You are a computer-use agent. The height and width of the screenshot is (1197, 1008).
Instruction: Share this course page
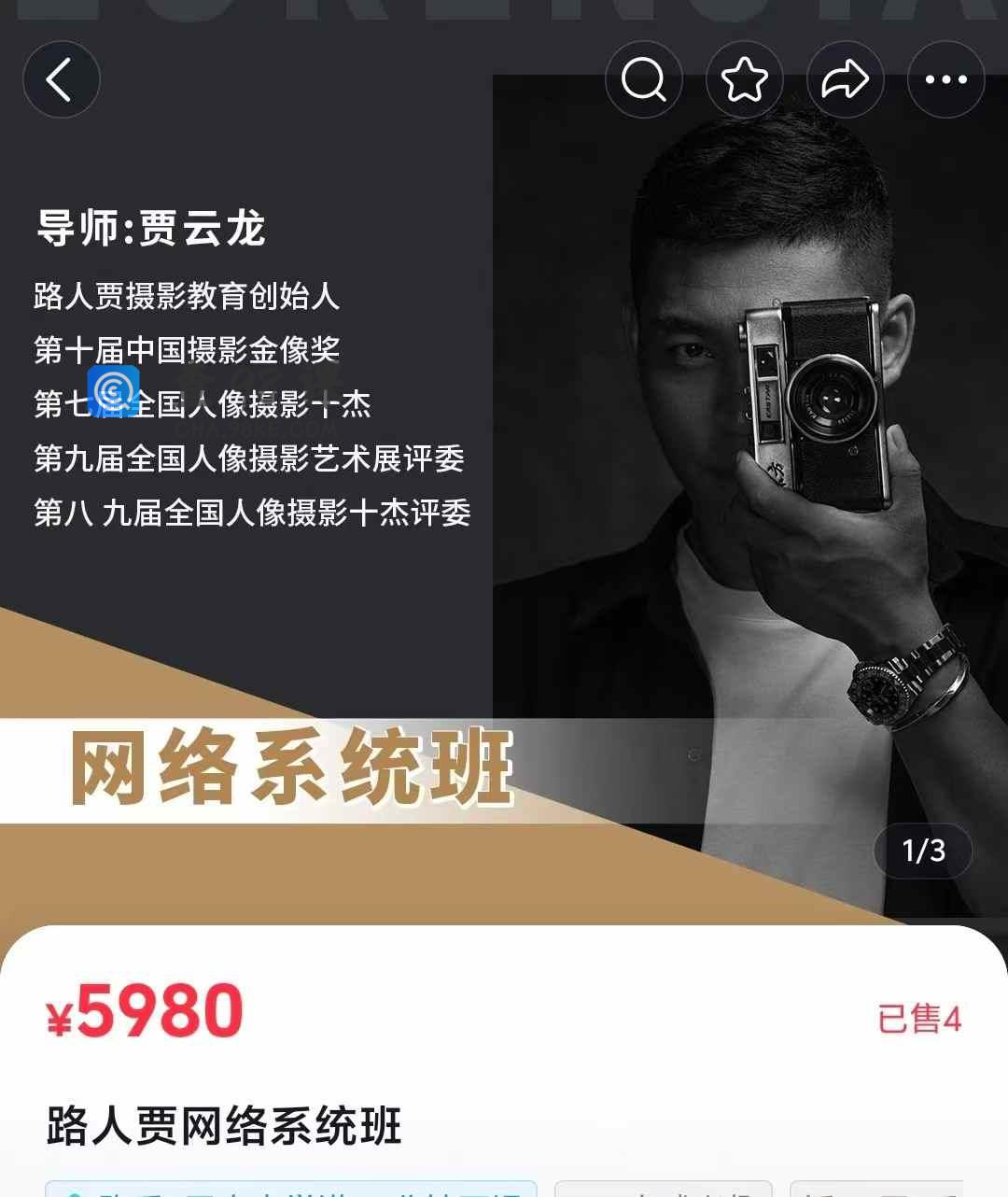tap(846, 79)
